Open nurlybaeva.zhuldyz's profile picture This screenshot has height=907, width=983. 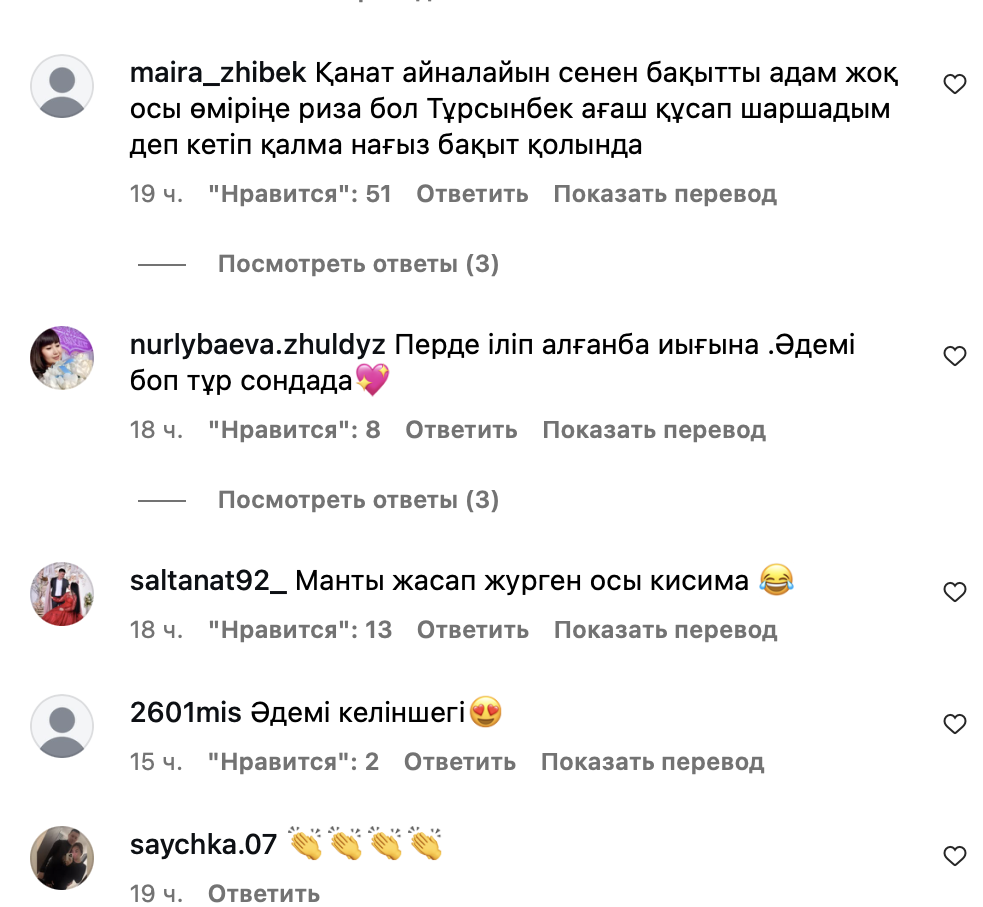62,355
